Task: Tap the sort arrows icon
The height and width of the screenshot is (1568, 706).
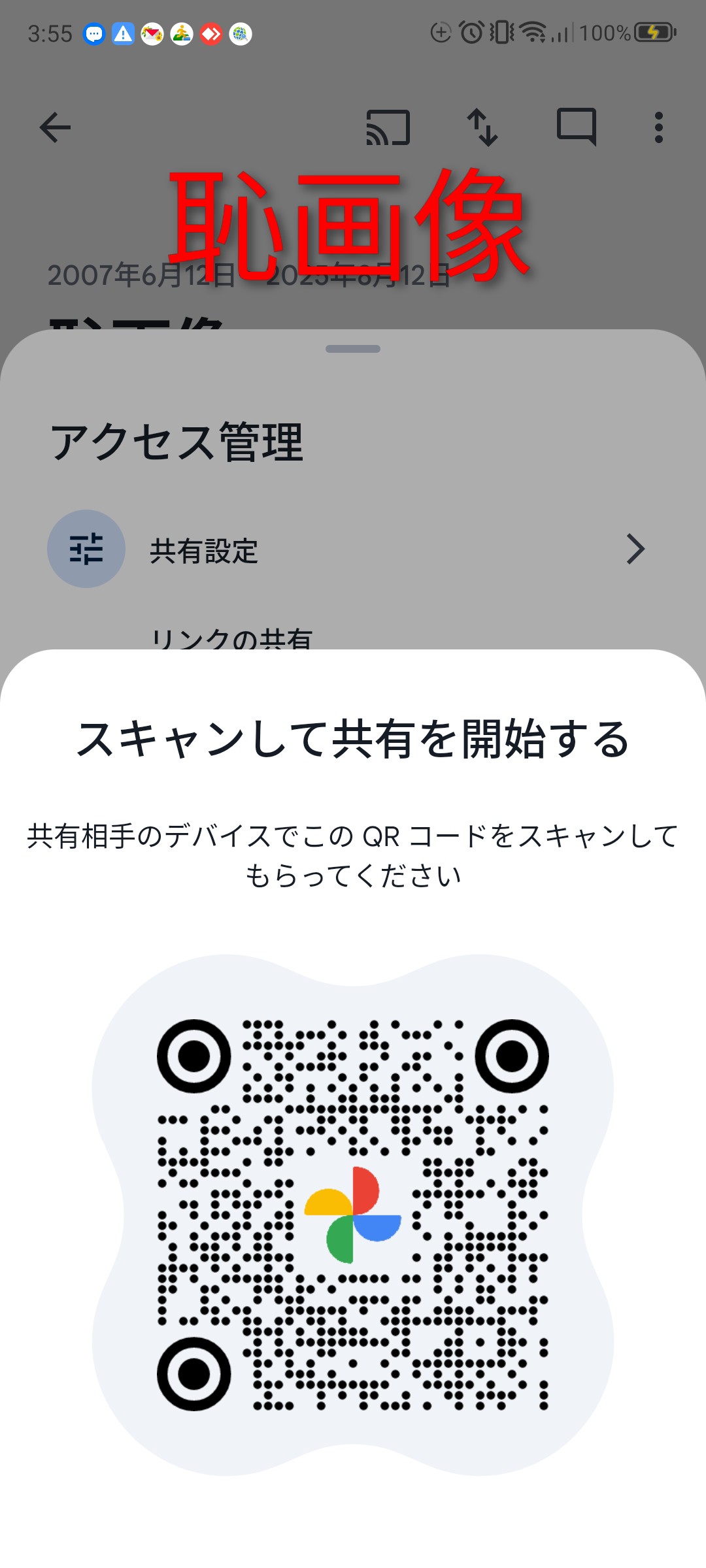Action: (482, 127)
